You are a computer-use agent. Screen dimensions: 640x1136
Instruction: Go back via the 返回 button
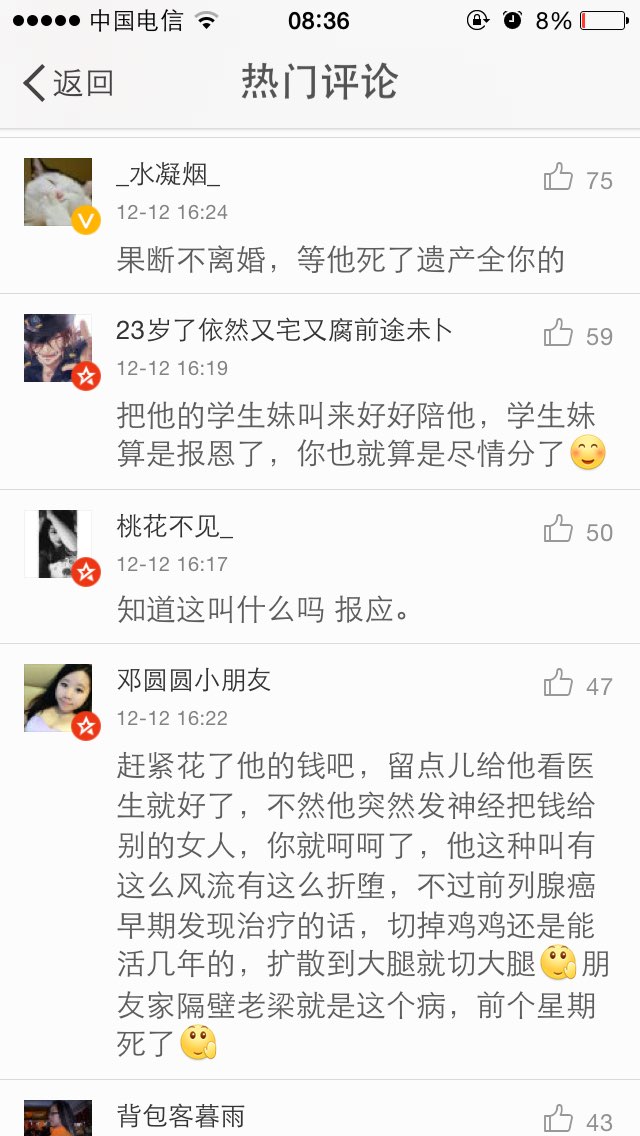point(68,83)
